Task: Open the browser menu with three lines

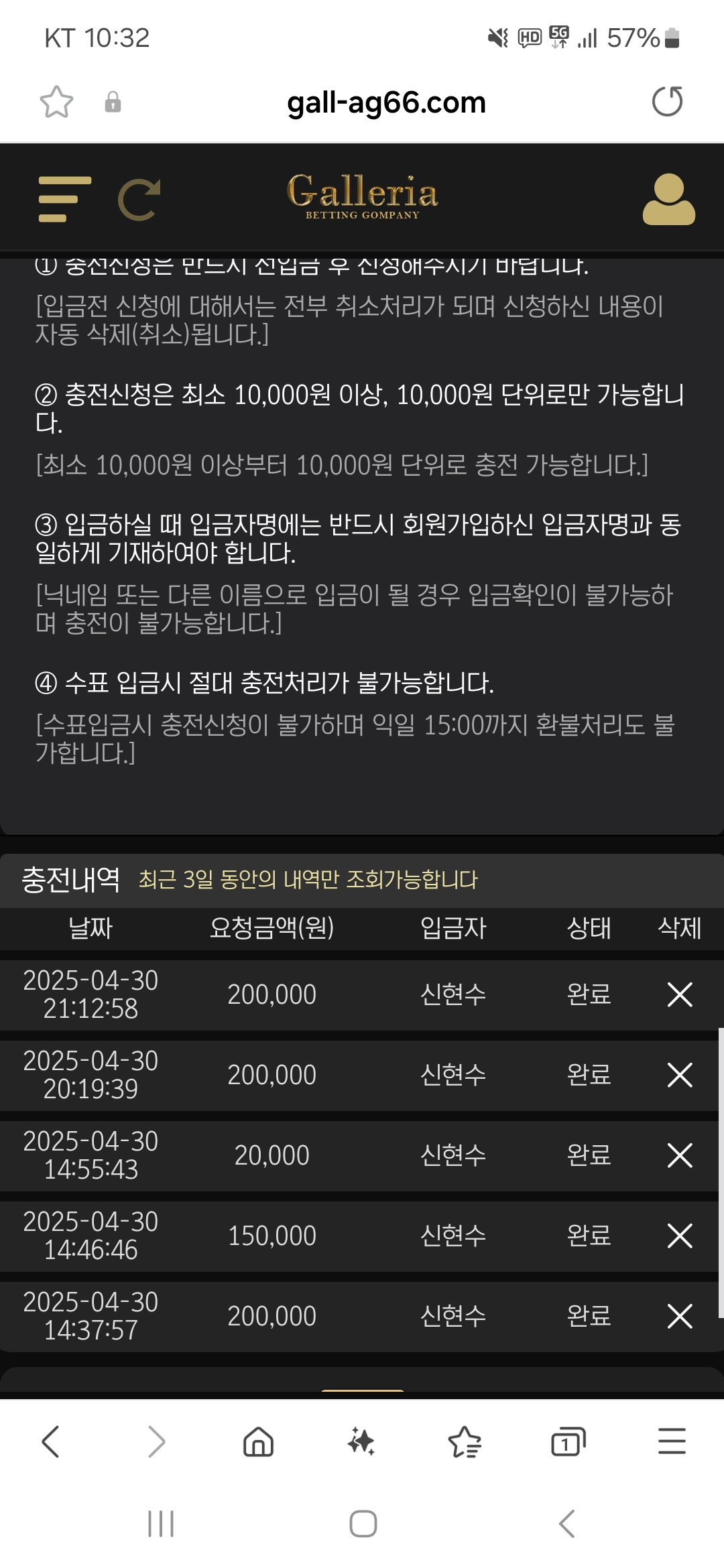Action: 672,1441
